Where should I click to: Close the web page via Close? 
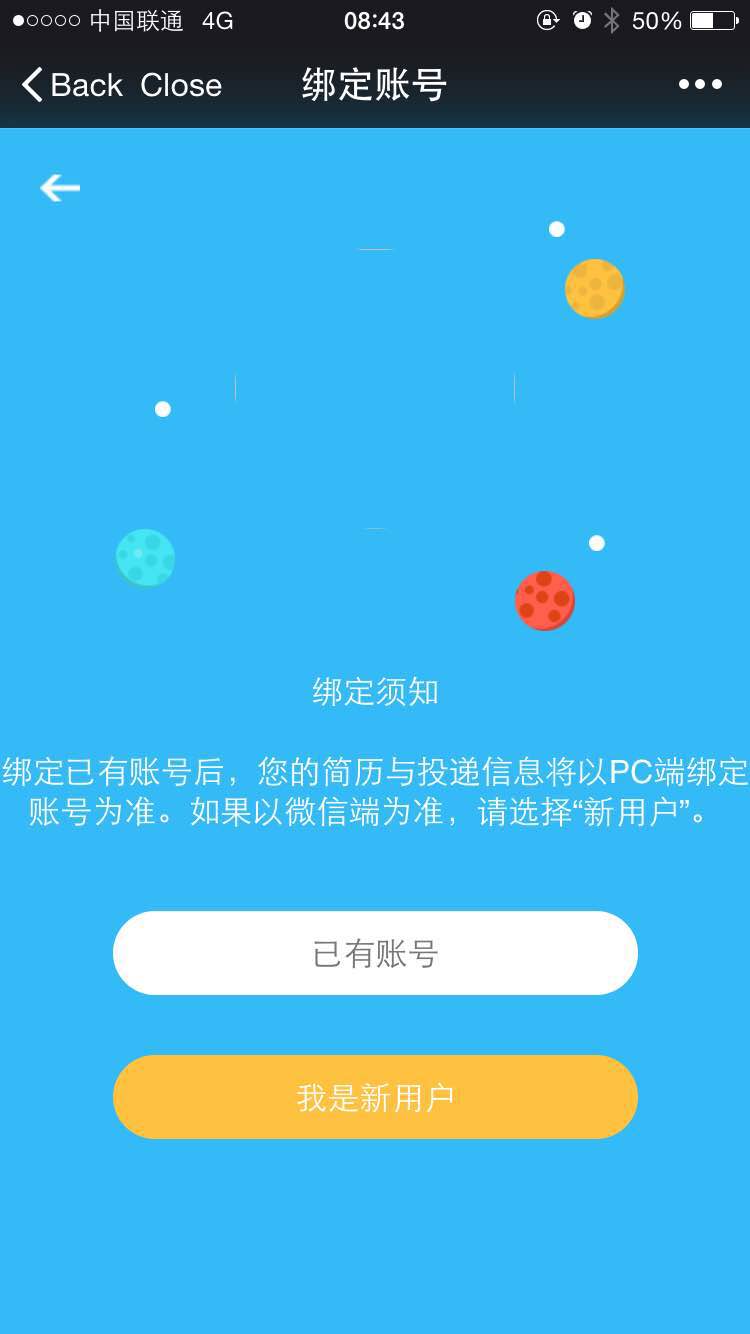click(x=180, y=85)
